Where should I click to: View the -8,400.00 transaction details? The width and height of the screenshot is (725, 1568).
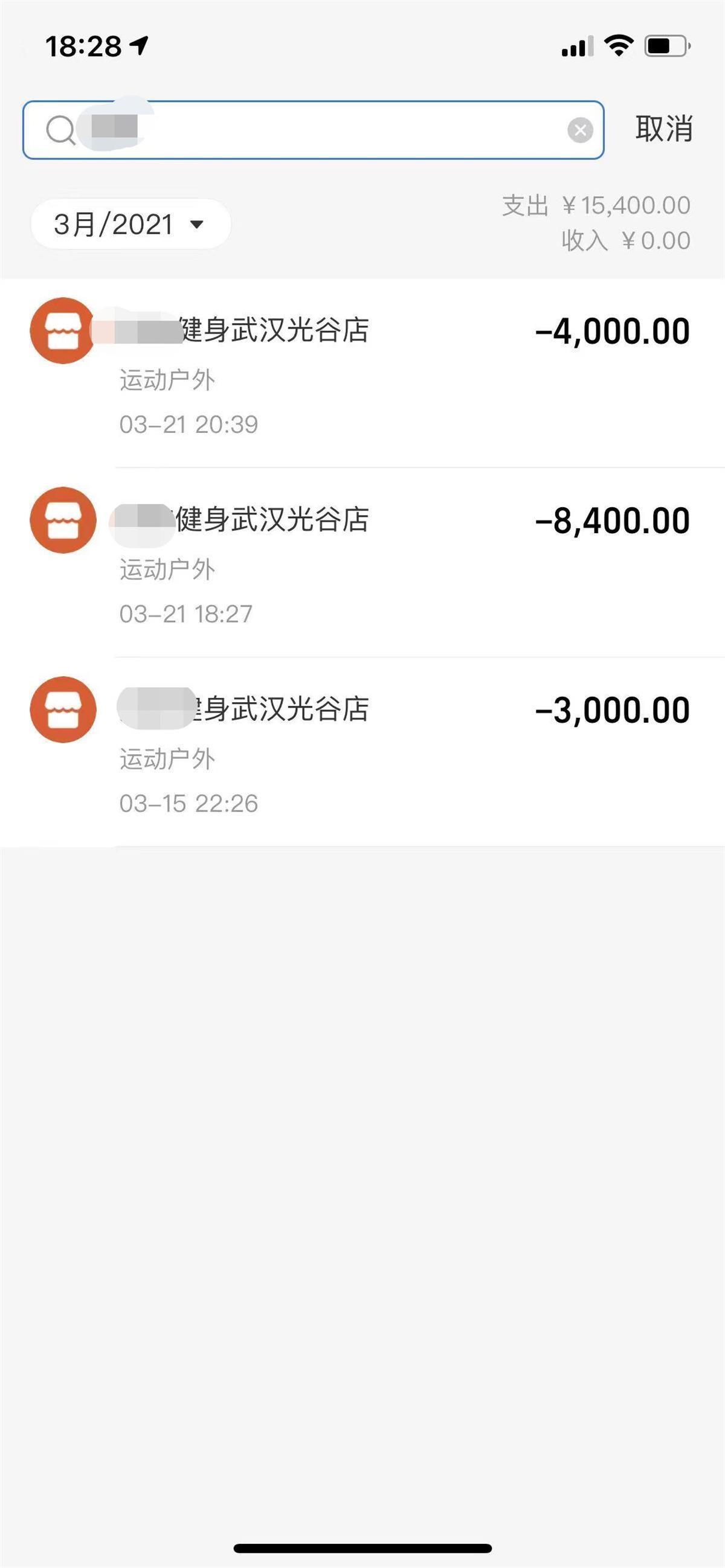[362, 563]
